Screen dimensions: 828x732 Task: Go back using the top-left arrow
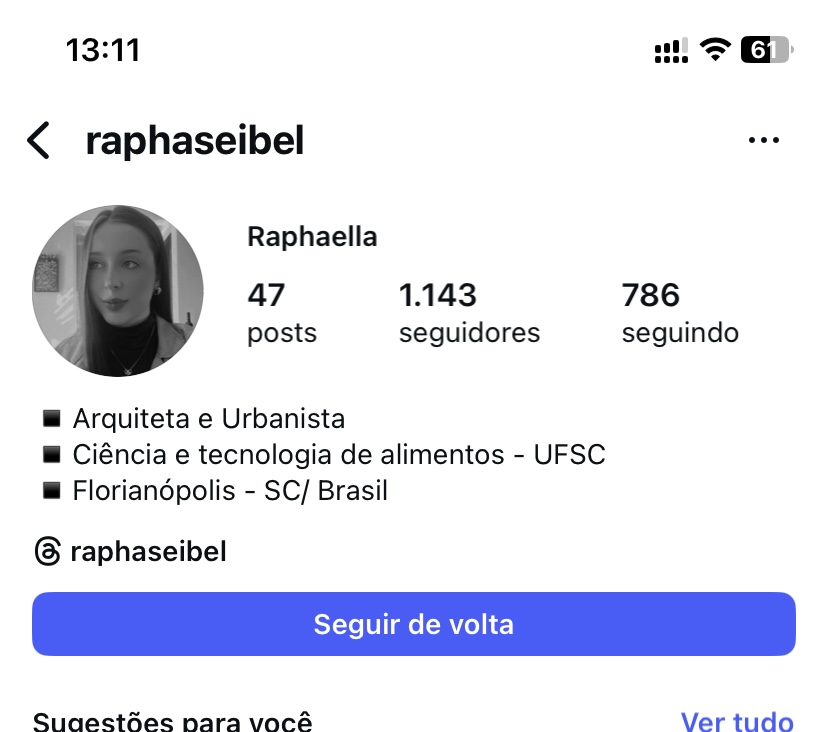point(38,141)
